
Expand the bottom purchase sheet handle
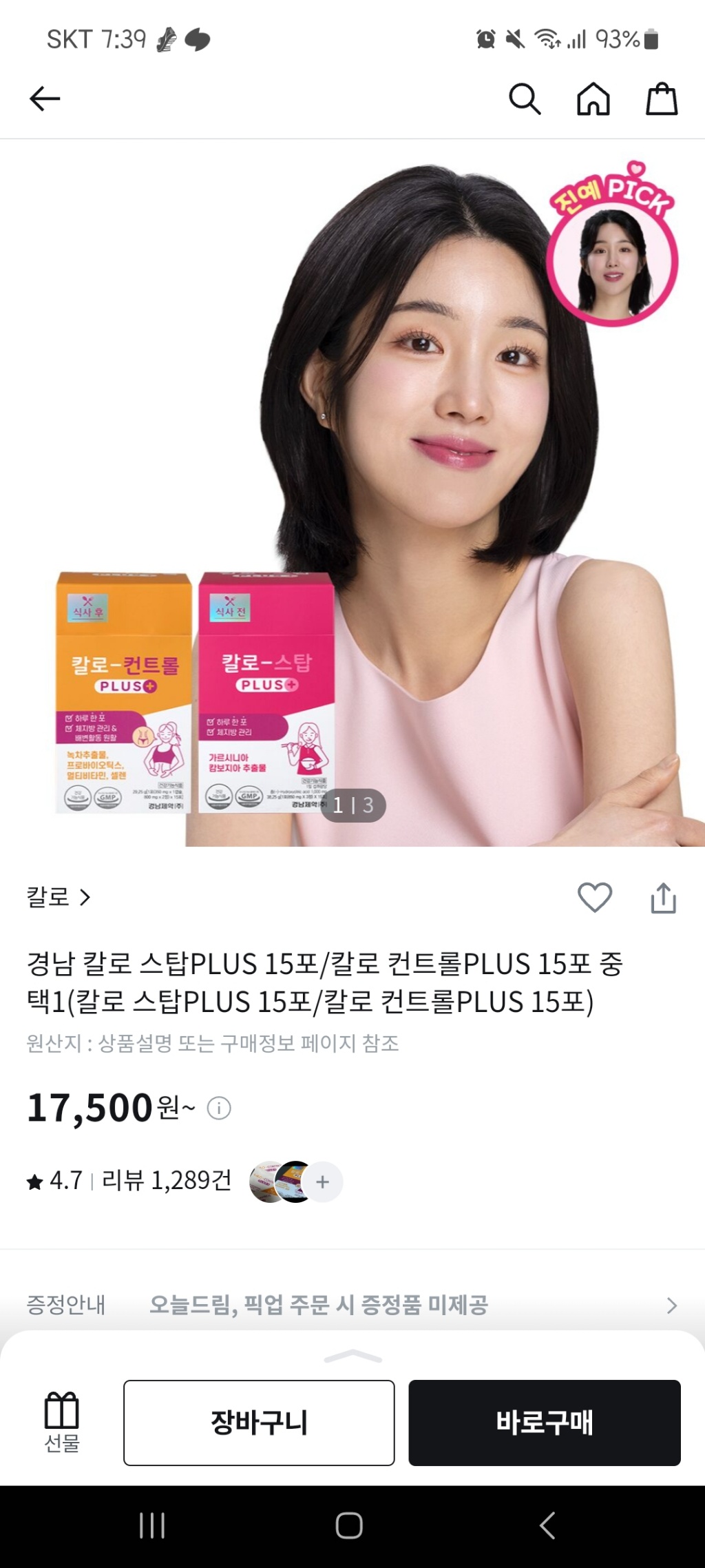pyautogui.click(x=352, y=1357)
